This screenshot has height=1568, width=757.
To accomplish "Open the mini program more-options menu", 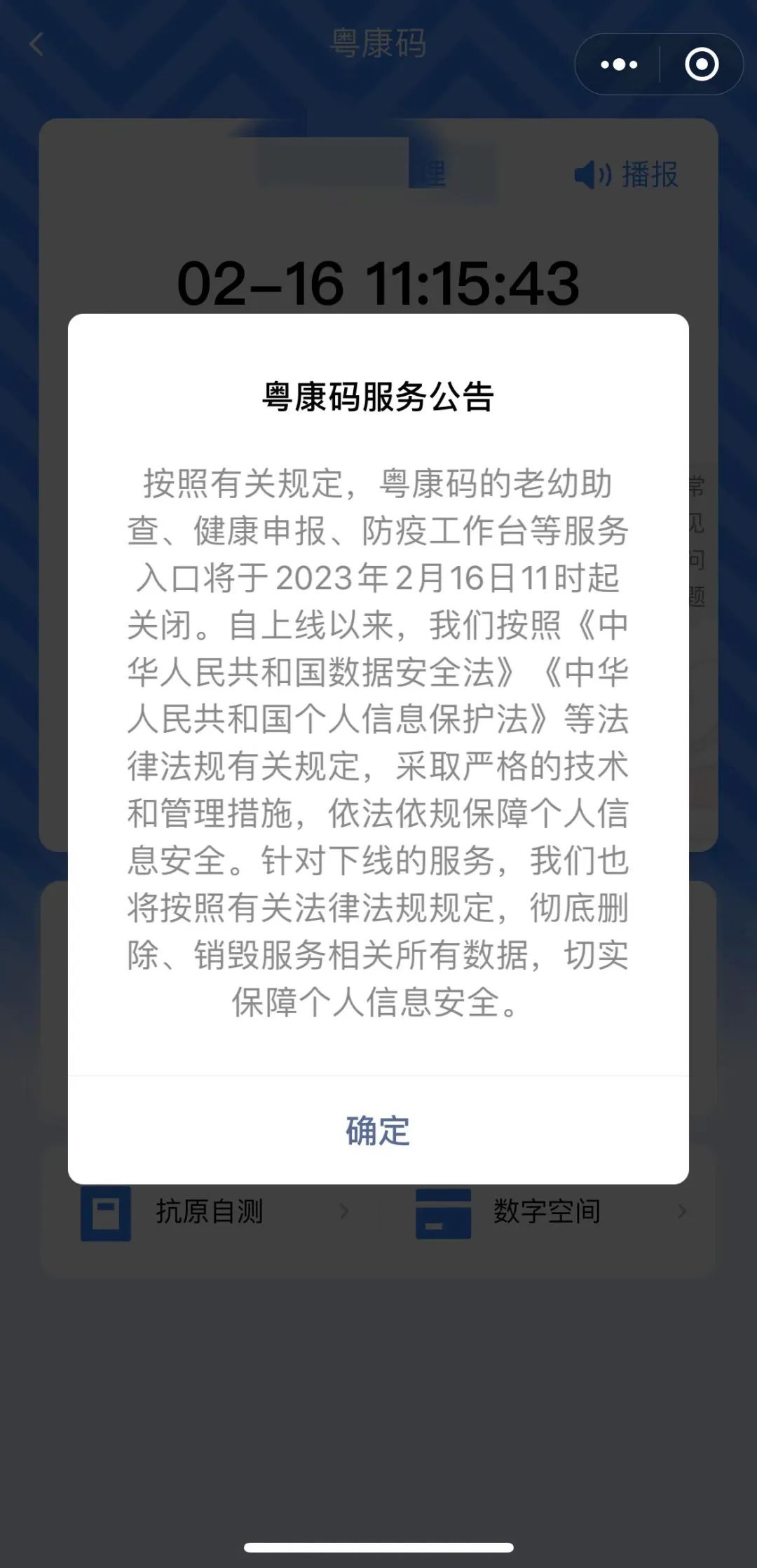I will [x=619, y=64].
